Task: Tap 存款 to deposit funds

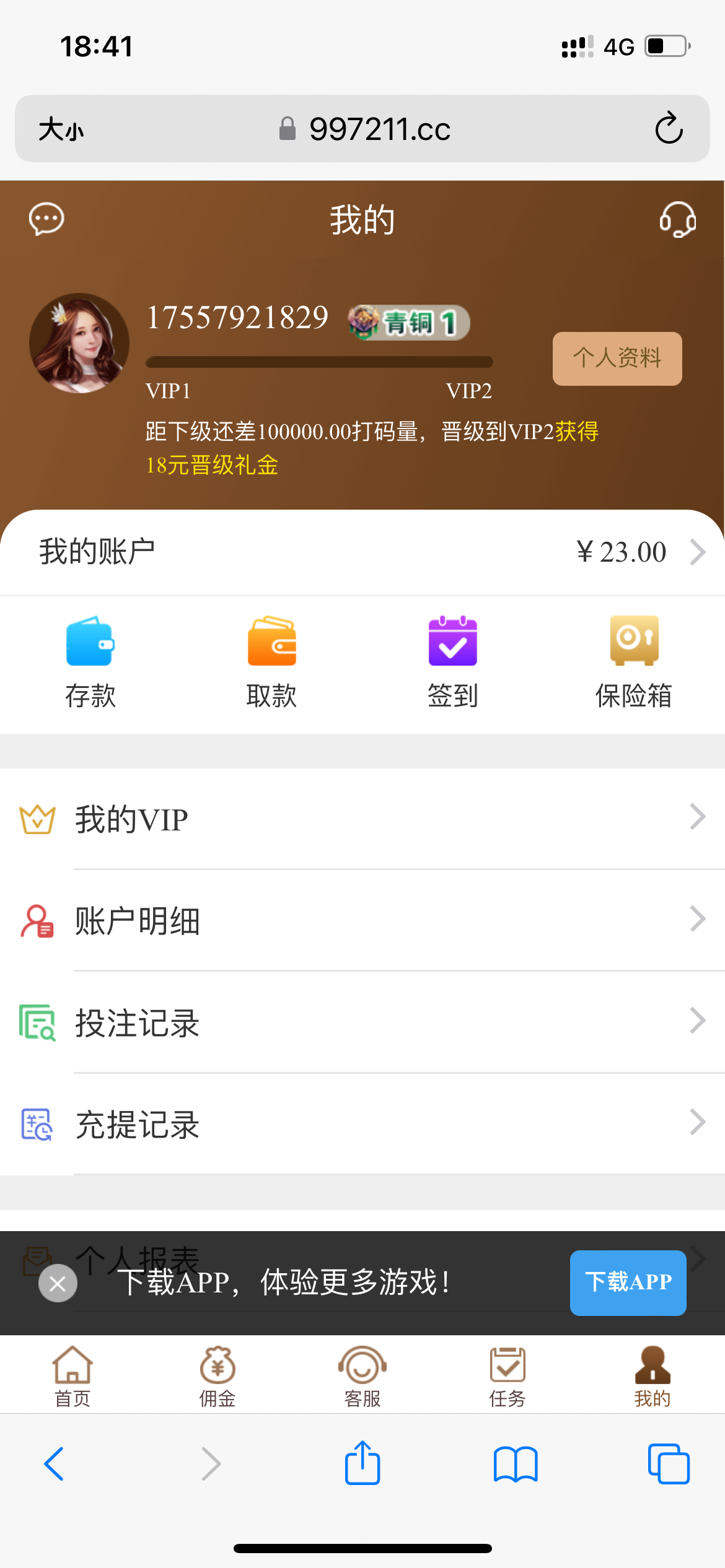Action: pos(90,661)
